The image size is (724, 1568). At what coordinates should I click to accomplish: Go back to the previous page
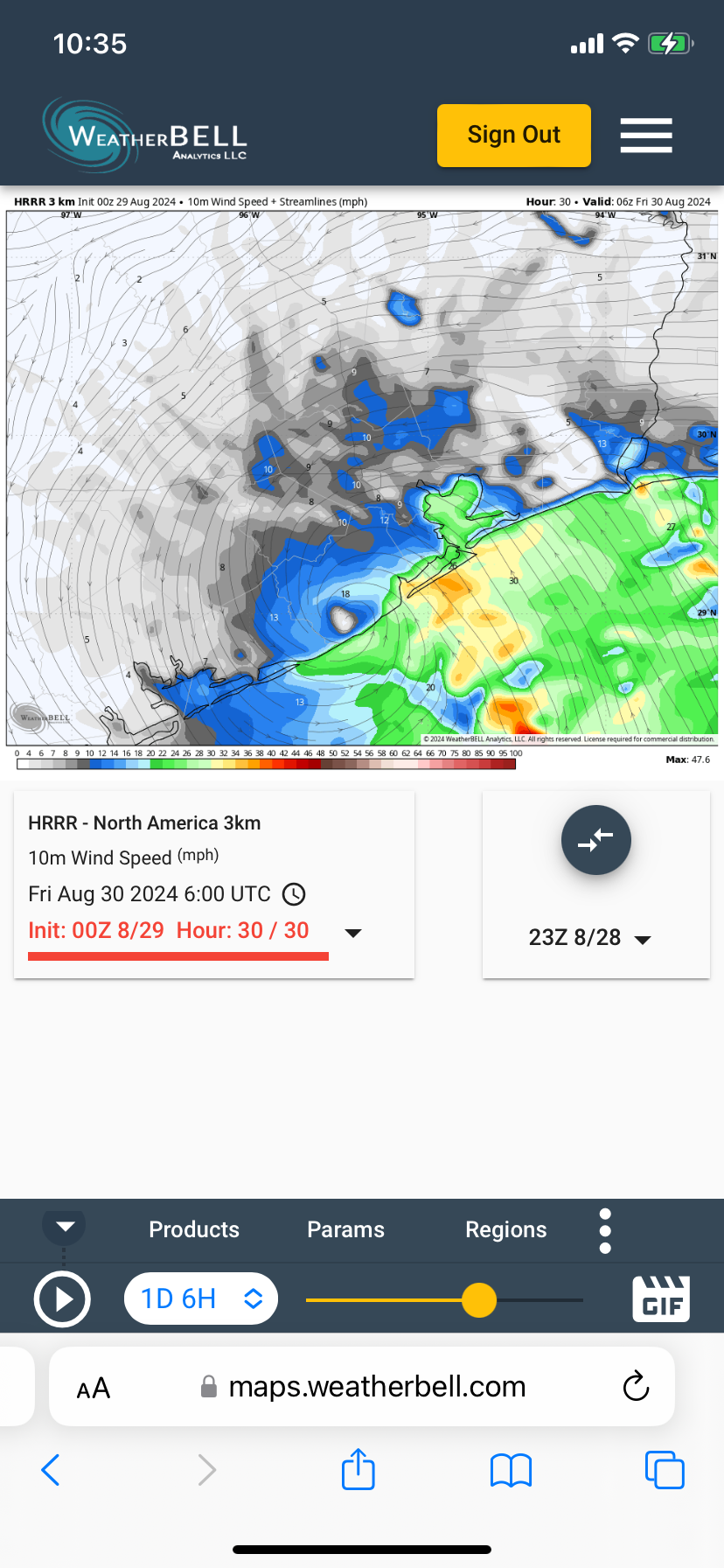click(51, 1470)
